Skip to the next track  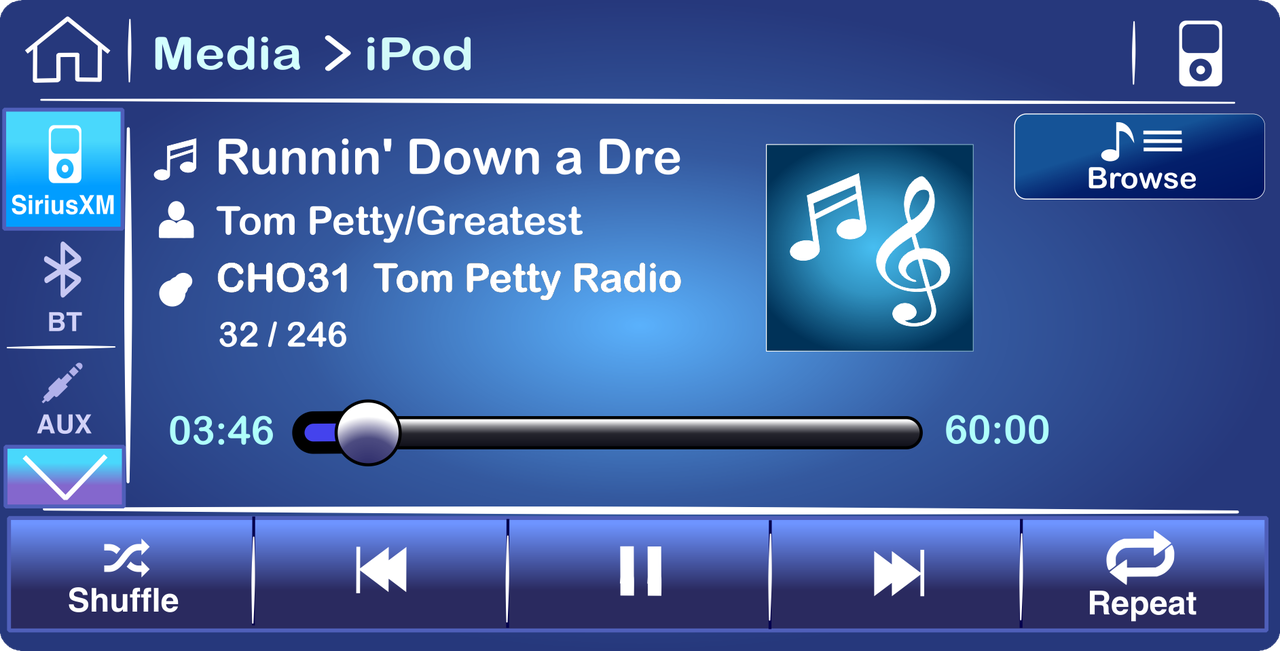(897, 574)
